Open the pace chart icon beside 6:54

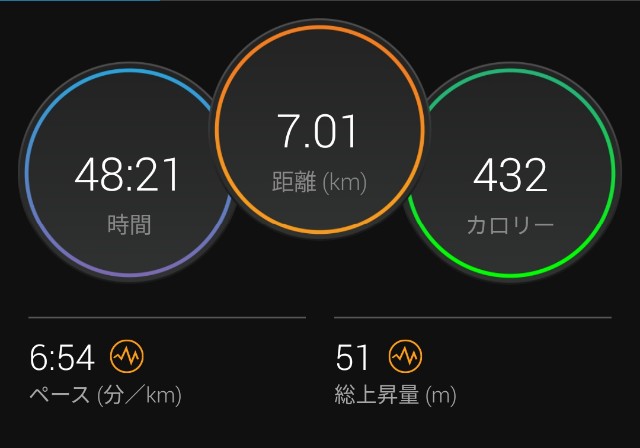[x=126, y=356]
